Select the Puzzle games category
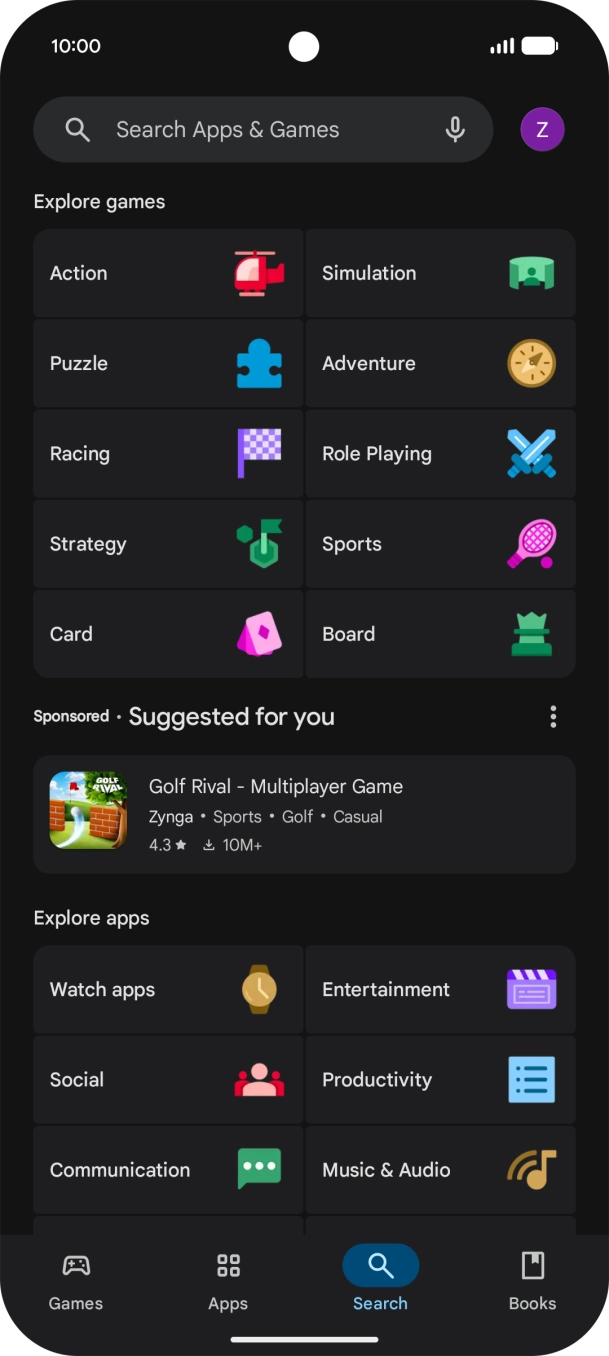 click(168, 363)
